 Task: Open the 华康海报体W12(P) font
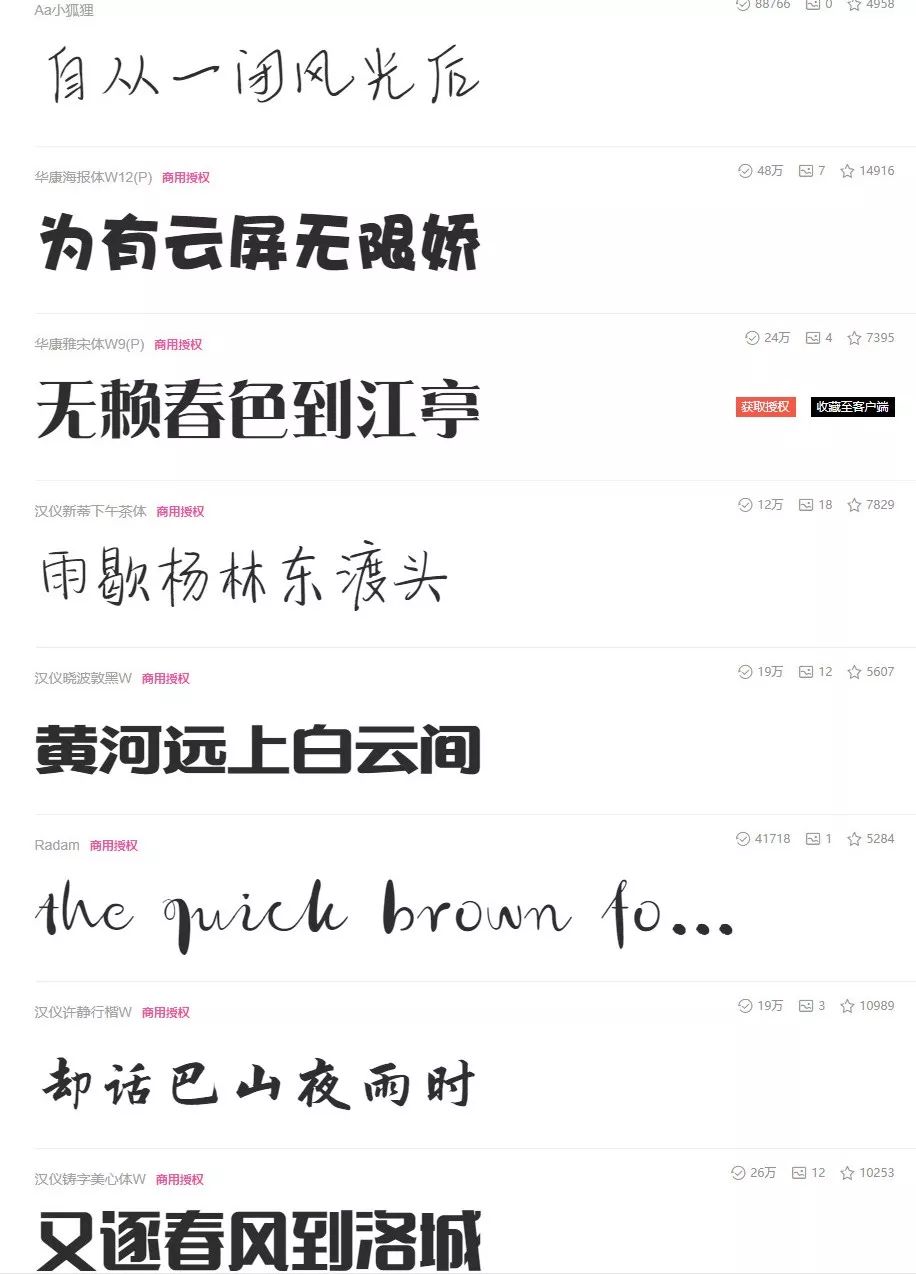click(x=93, y=177)
